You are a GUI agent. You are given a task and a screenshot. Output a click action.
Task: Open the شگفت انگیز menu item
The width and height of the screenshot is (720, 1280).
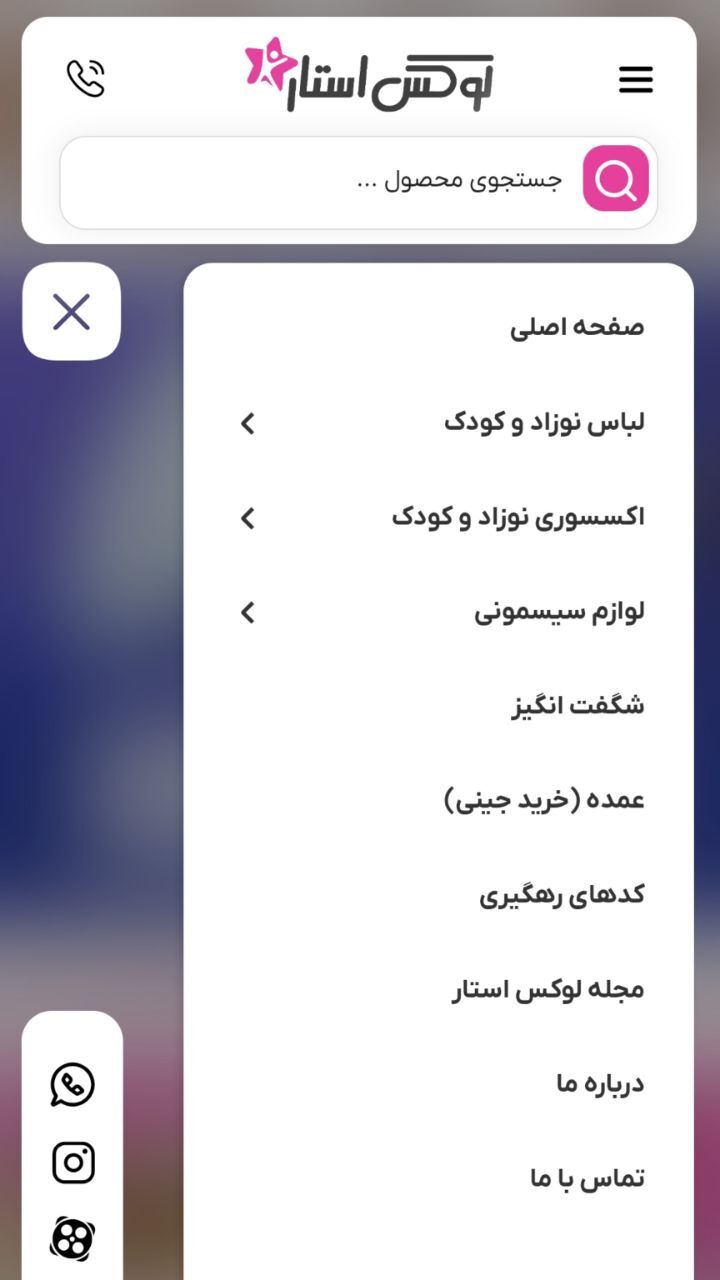(577, 705)
